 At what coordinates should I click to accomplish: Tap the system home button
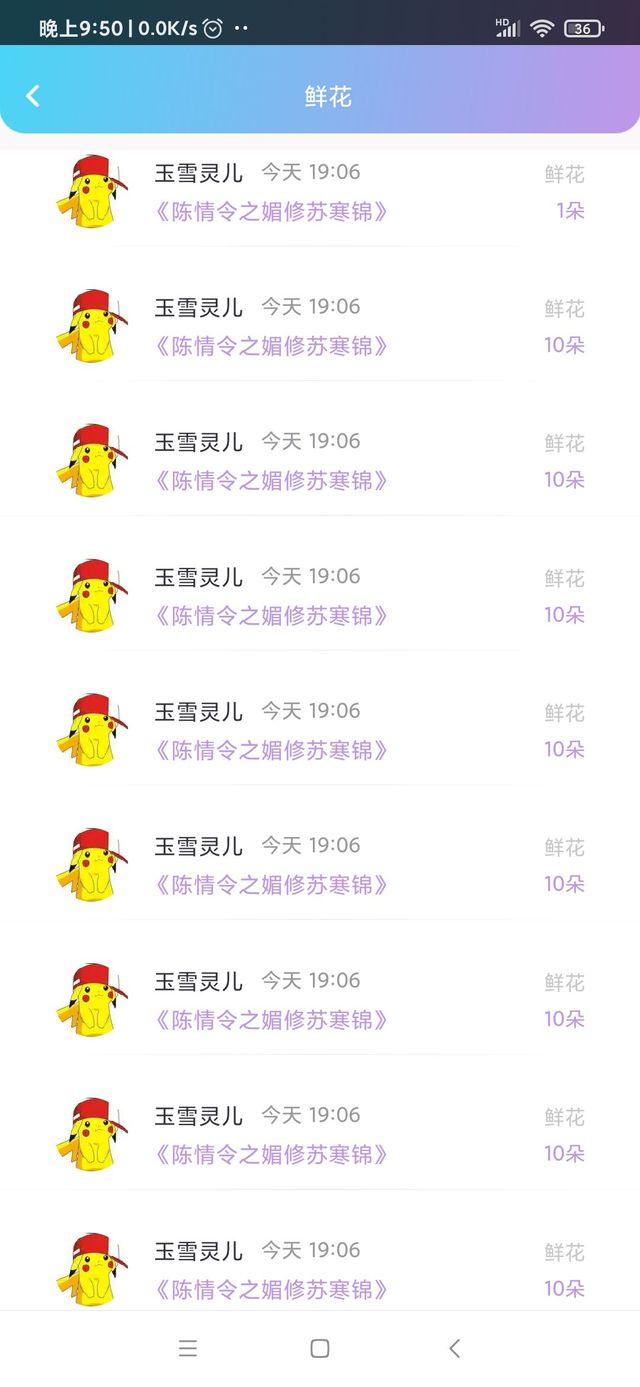coord(320,1348)
